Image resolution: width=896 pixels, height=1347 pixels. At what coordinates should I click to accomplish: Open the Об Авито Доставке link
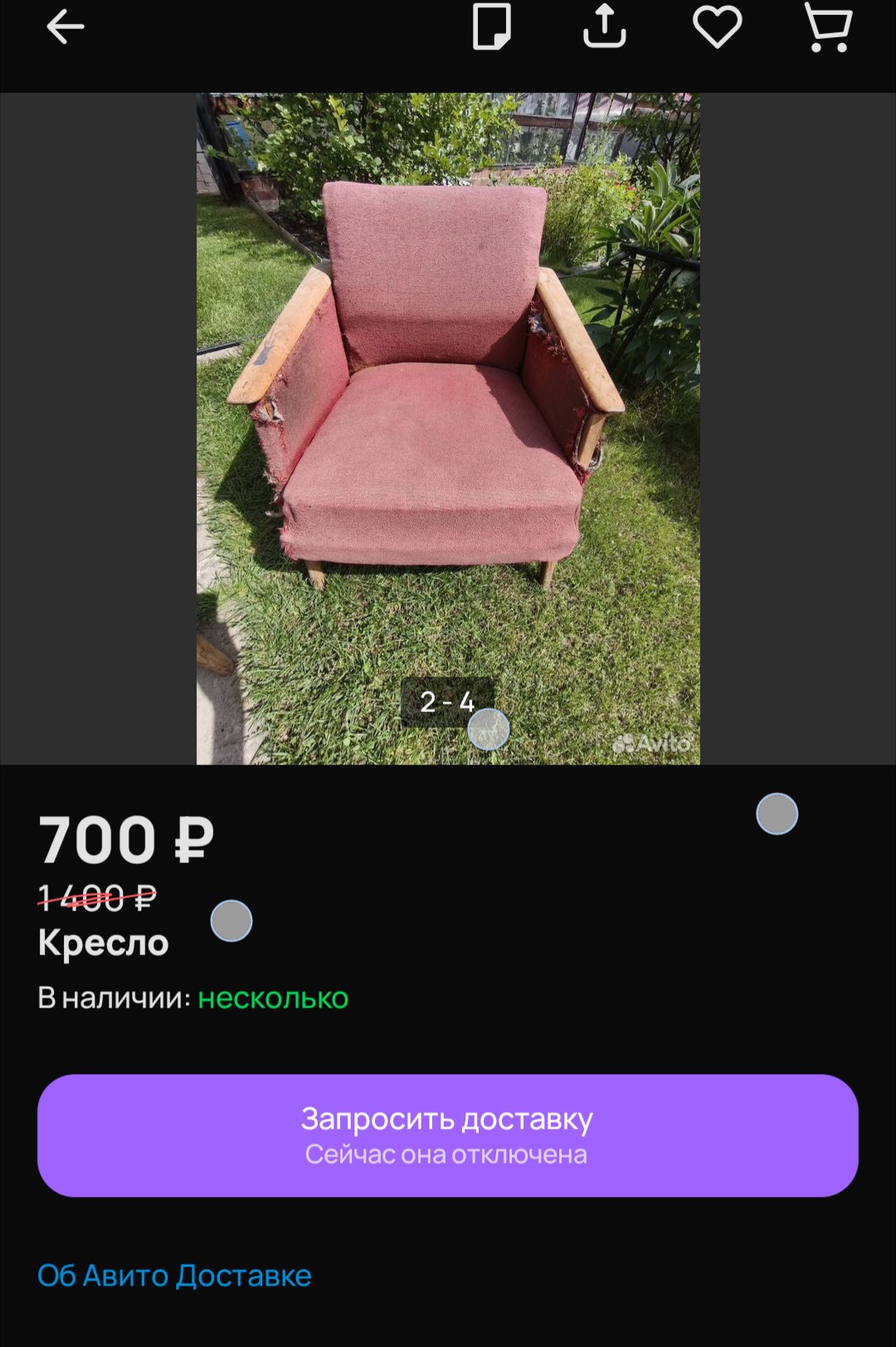(x=175, y=1276)
